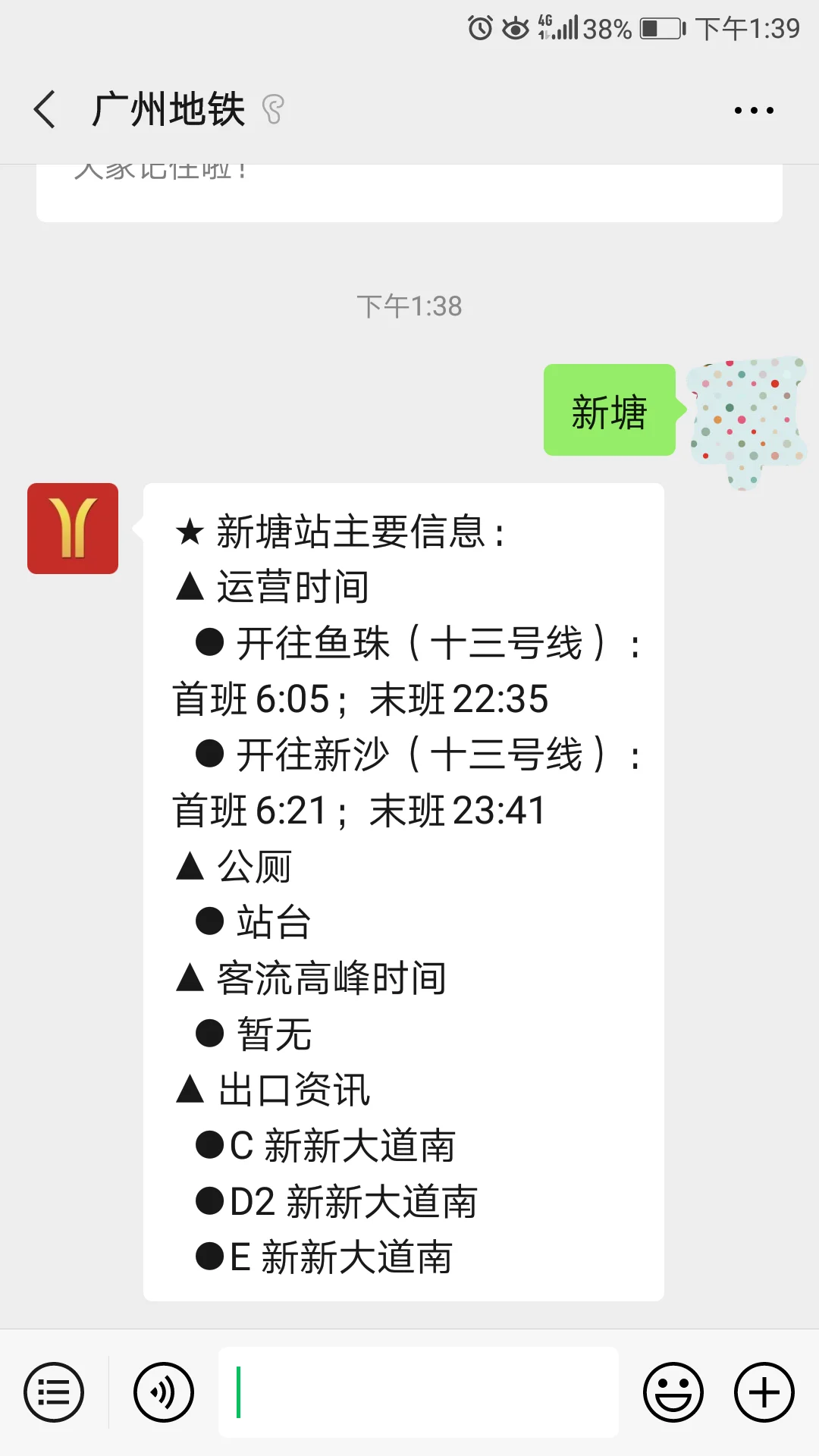Tap the message text input field
Viewport: 819px width, 1456px height.
pyautogui.click(x=417, y=1392)
